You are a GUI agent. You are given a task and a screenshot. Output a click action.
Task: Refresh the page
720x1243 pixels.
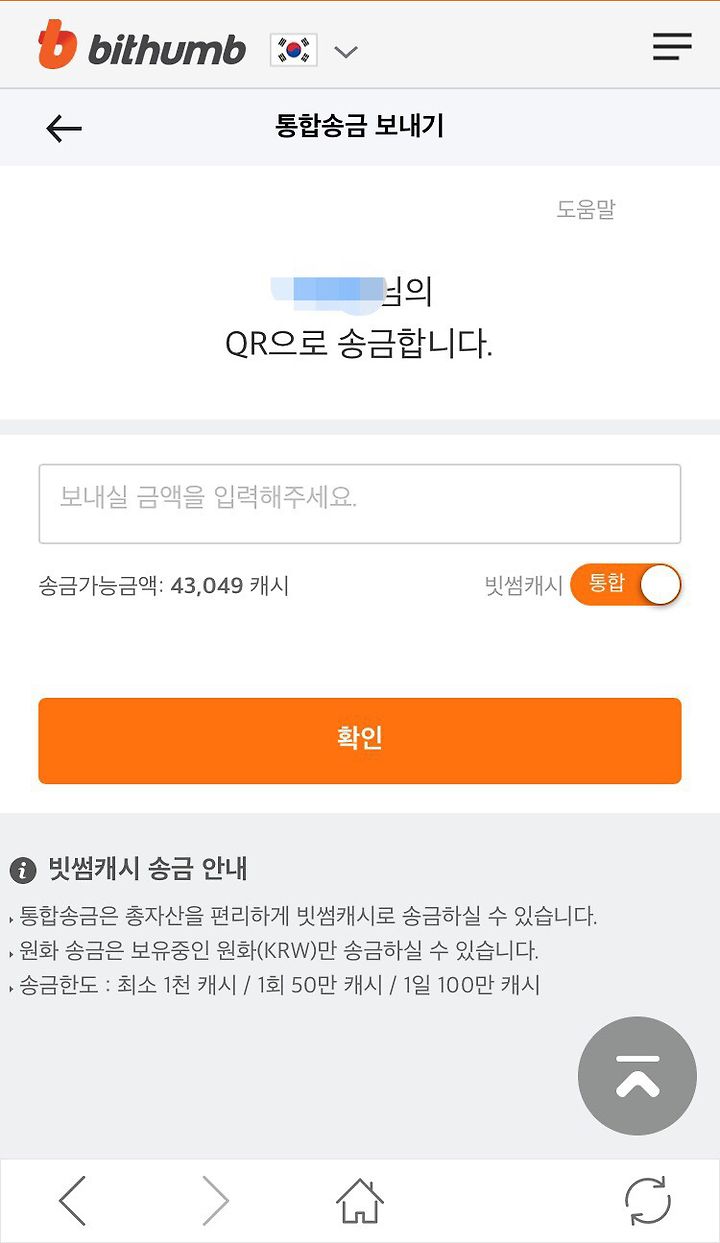point(648,1200)
